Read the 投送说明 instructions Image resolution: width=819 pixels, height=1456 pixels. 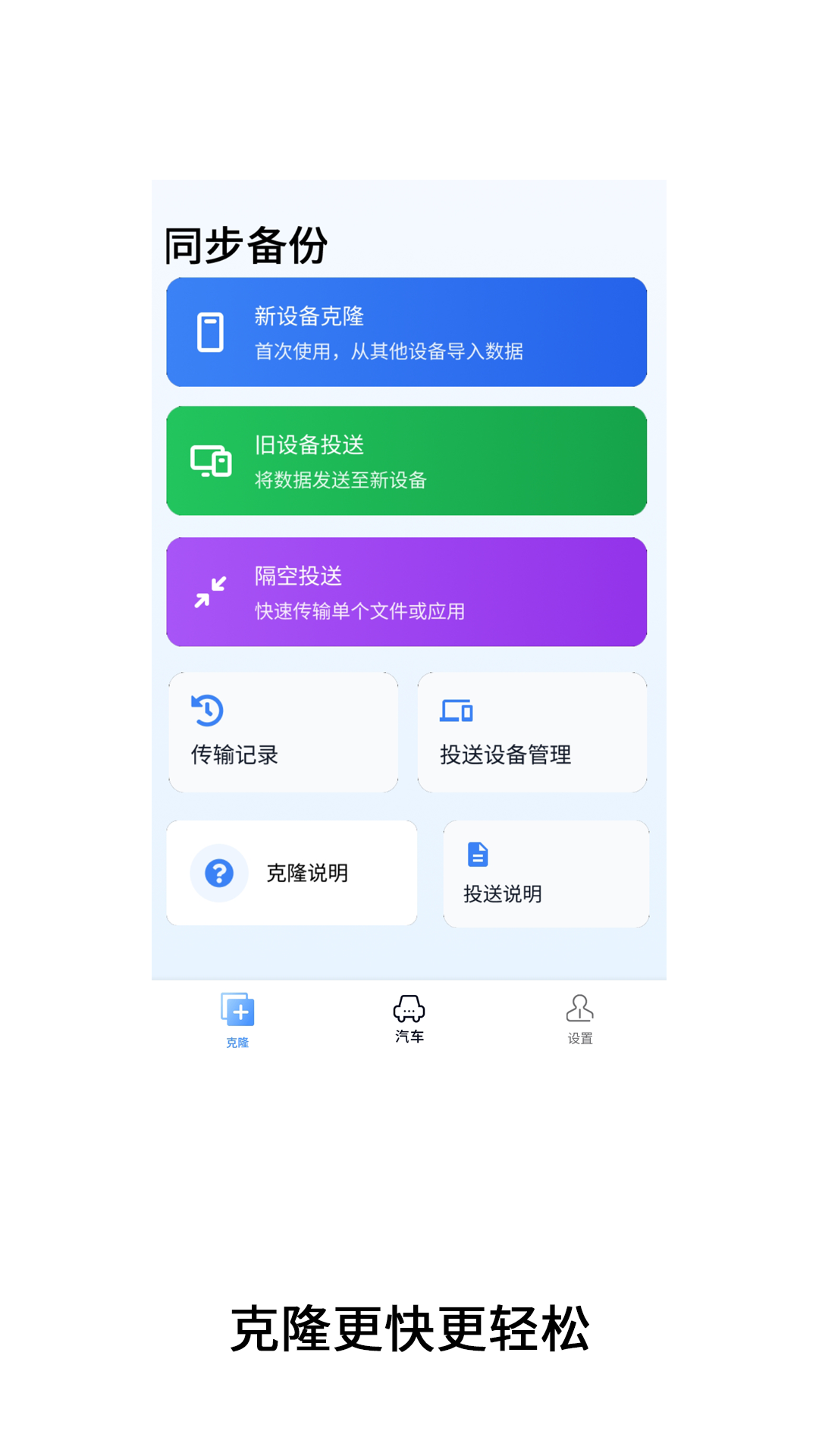(x=545, y=873)
